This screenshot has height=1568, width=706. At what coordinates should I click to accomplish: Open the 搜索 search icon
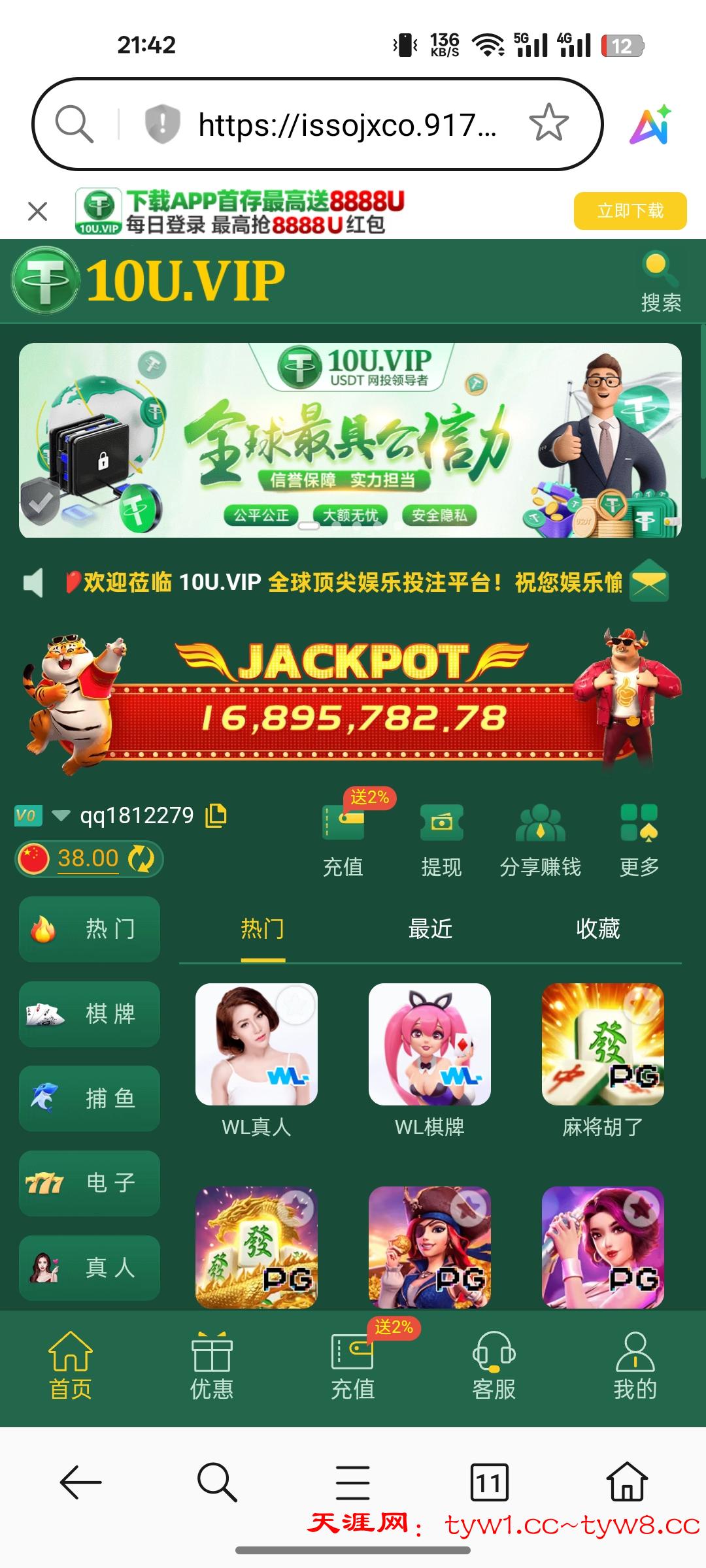point(660,282)
